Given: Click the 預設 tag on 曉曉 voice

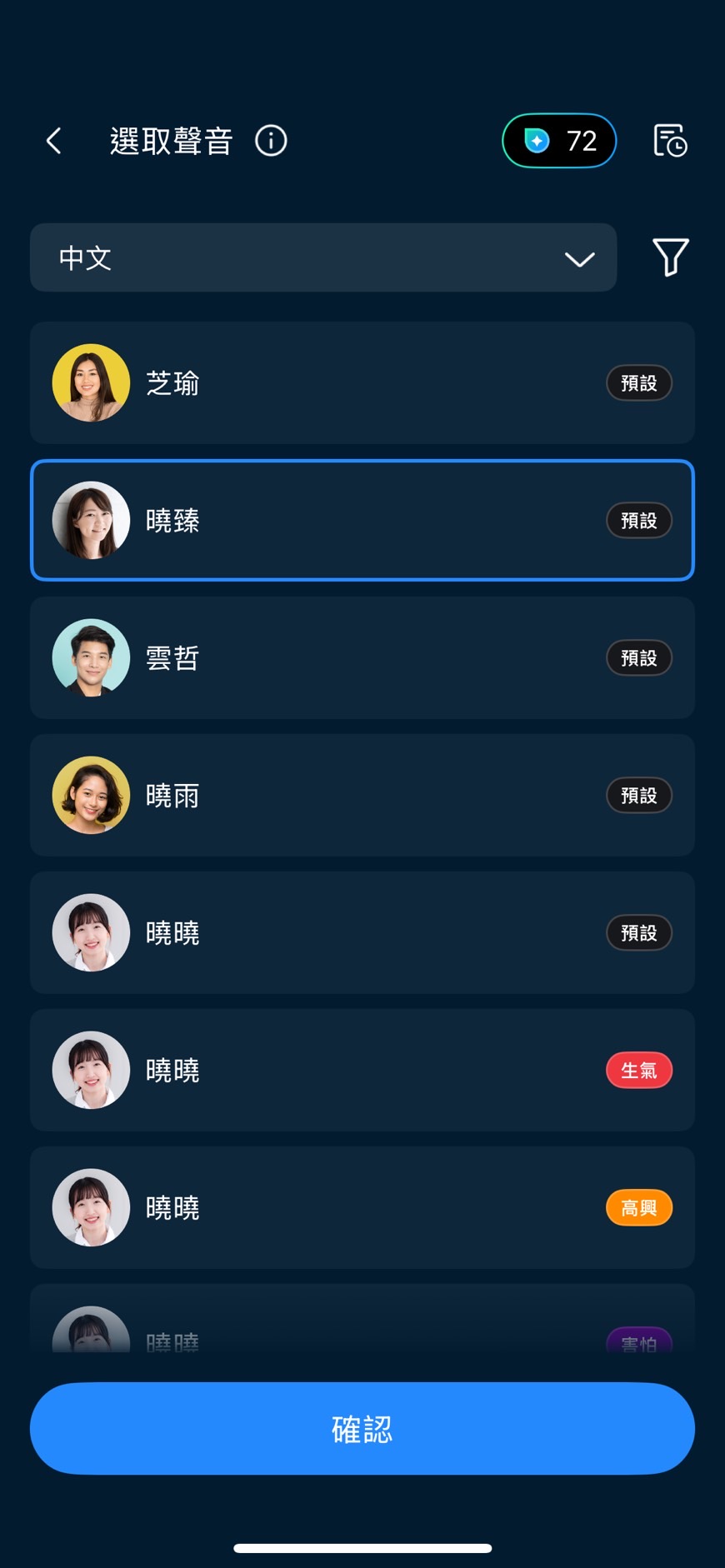Looking at the screenshot, I should [639, 933].
